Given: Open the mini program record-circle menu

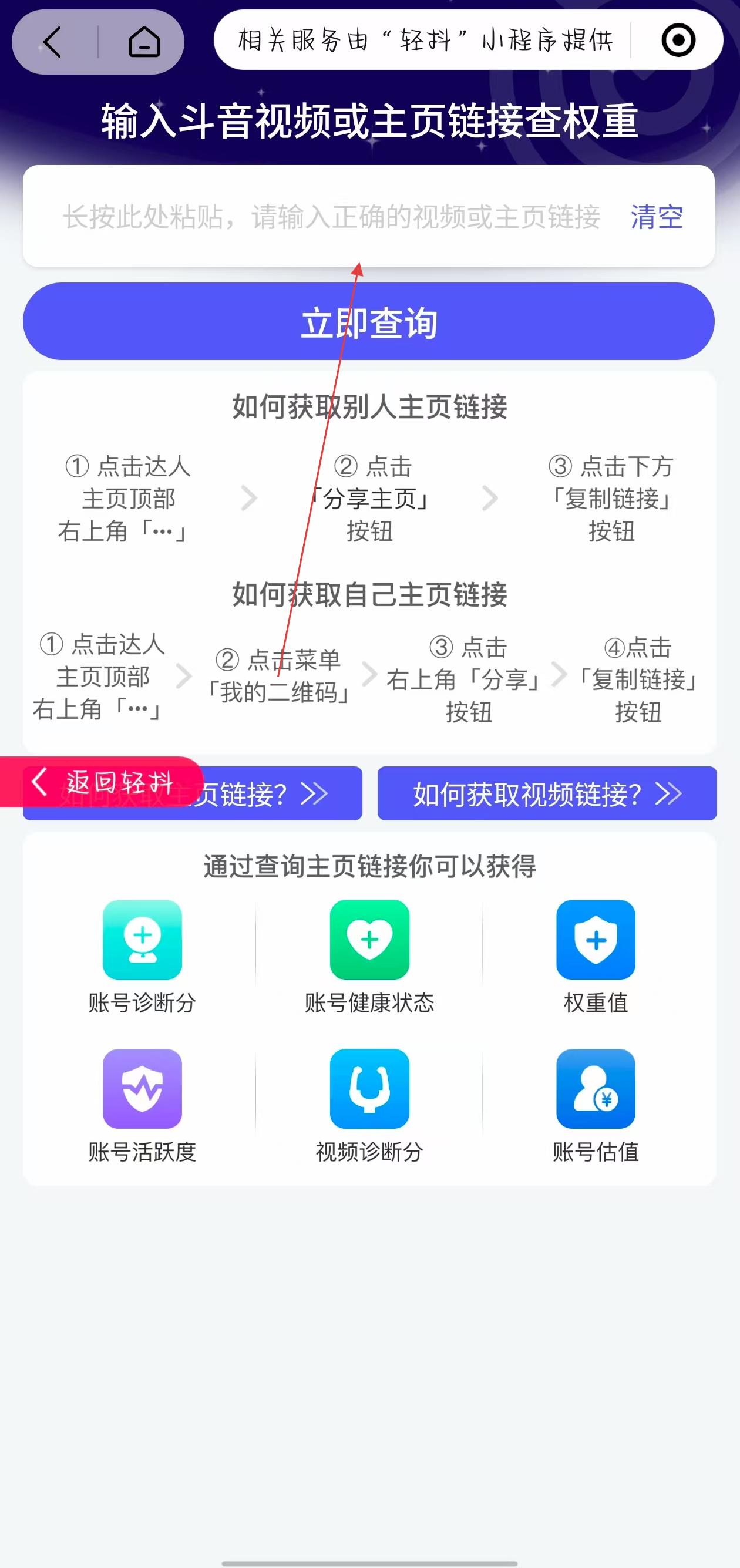Looking at the screenshot, I should (x=678, y=41).
